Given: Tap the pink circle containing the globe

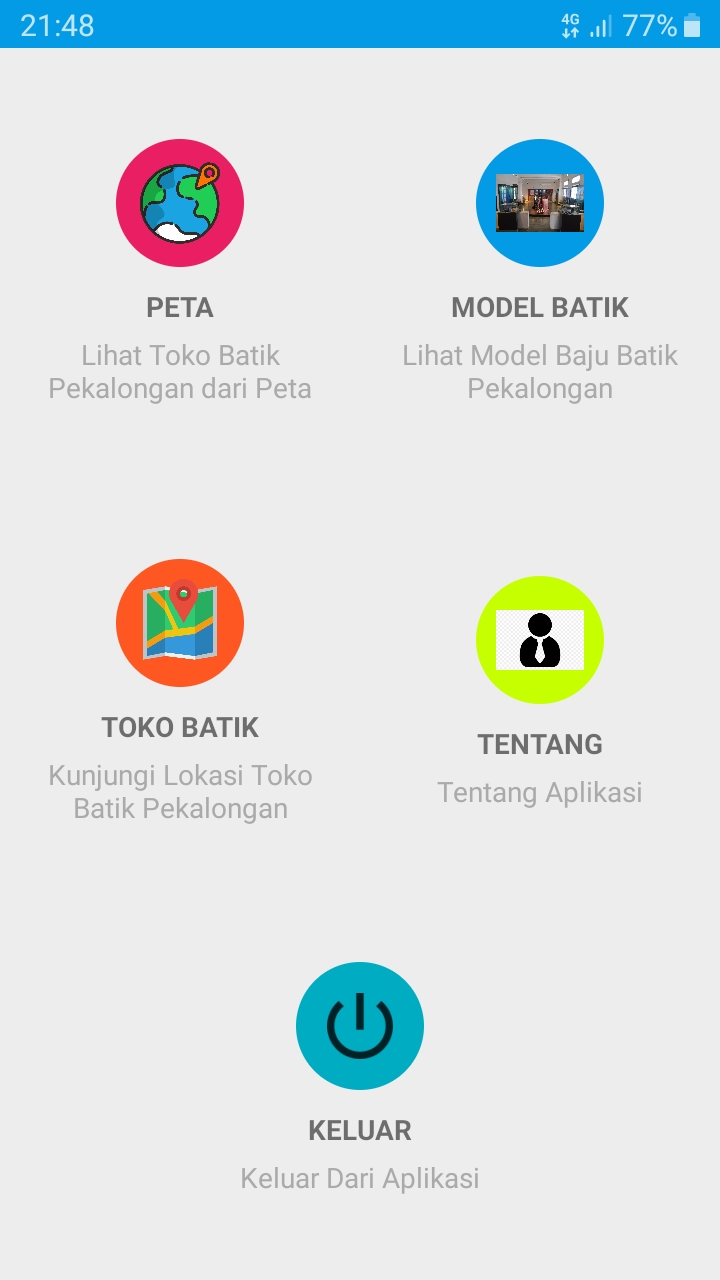Looking at the screenshot, I should (180, 202).
